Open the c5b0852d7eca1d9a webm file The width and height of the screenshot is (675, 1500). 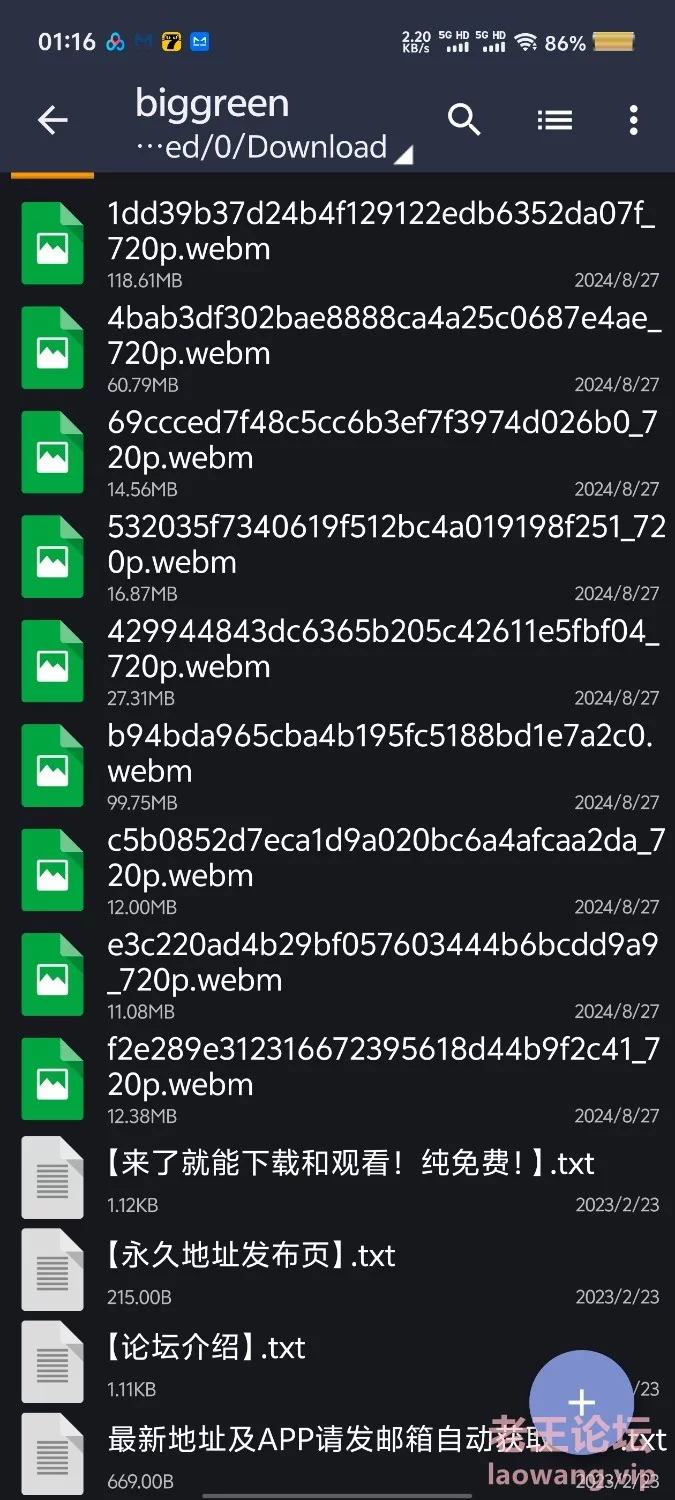pos(337,870)
